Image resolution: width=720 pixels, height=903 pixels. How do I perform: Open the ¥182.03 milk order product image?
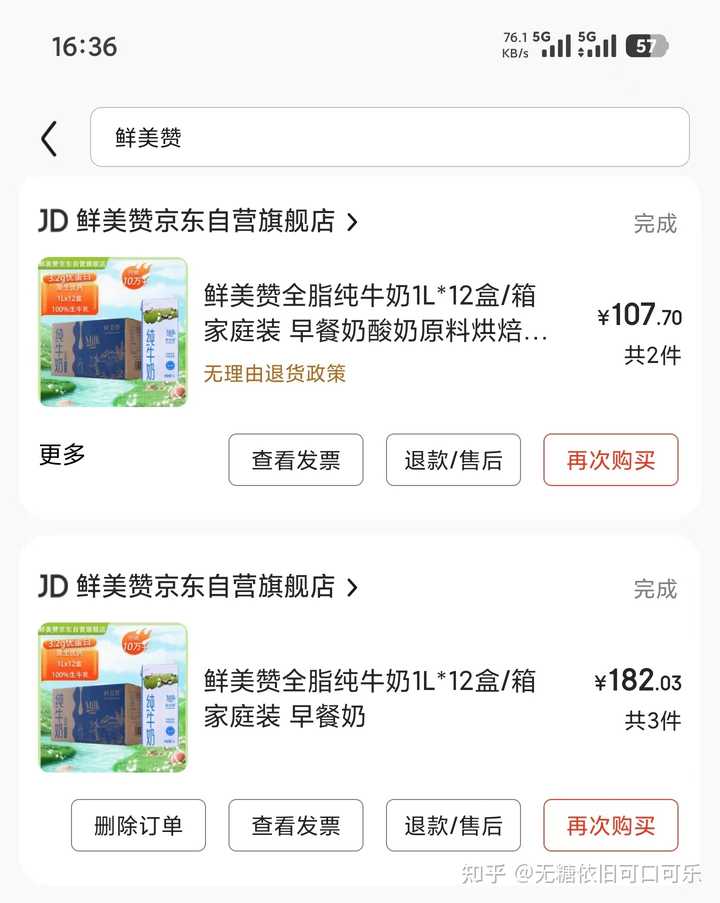113,698
